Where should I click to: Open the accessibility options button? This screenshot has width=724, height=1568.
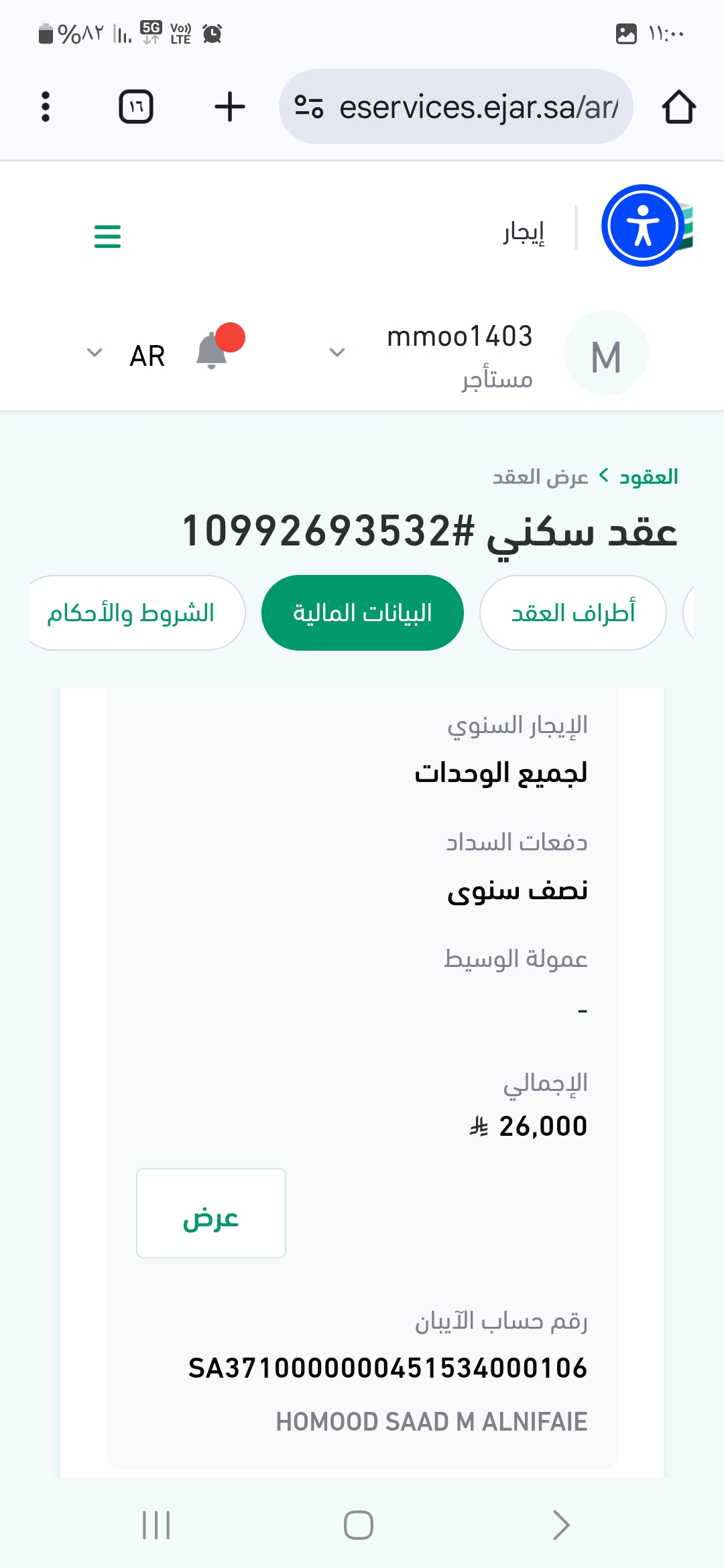pos(642,226)
